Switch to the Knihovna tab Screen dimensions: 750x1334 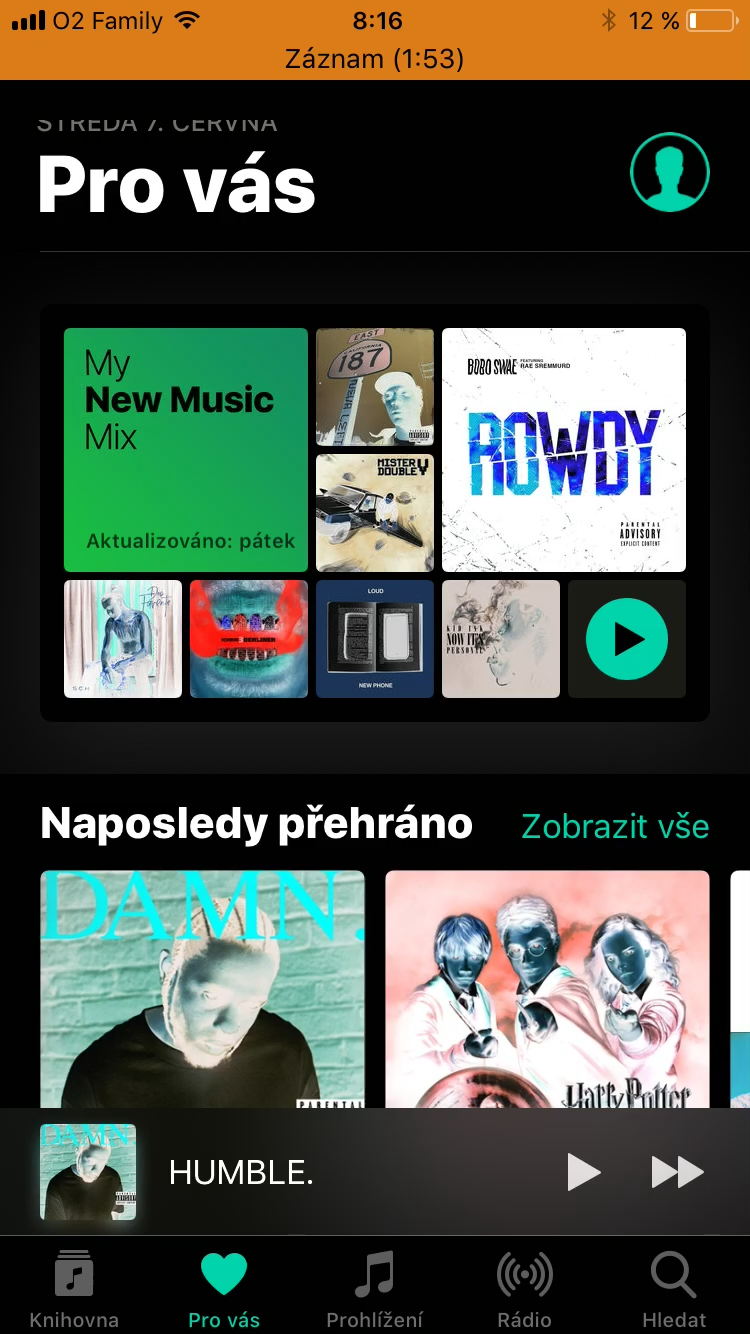coord(74,1288)
